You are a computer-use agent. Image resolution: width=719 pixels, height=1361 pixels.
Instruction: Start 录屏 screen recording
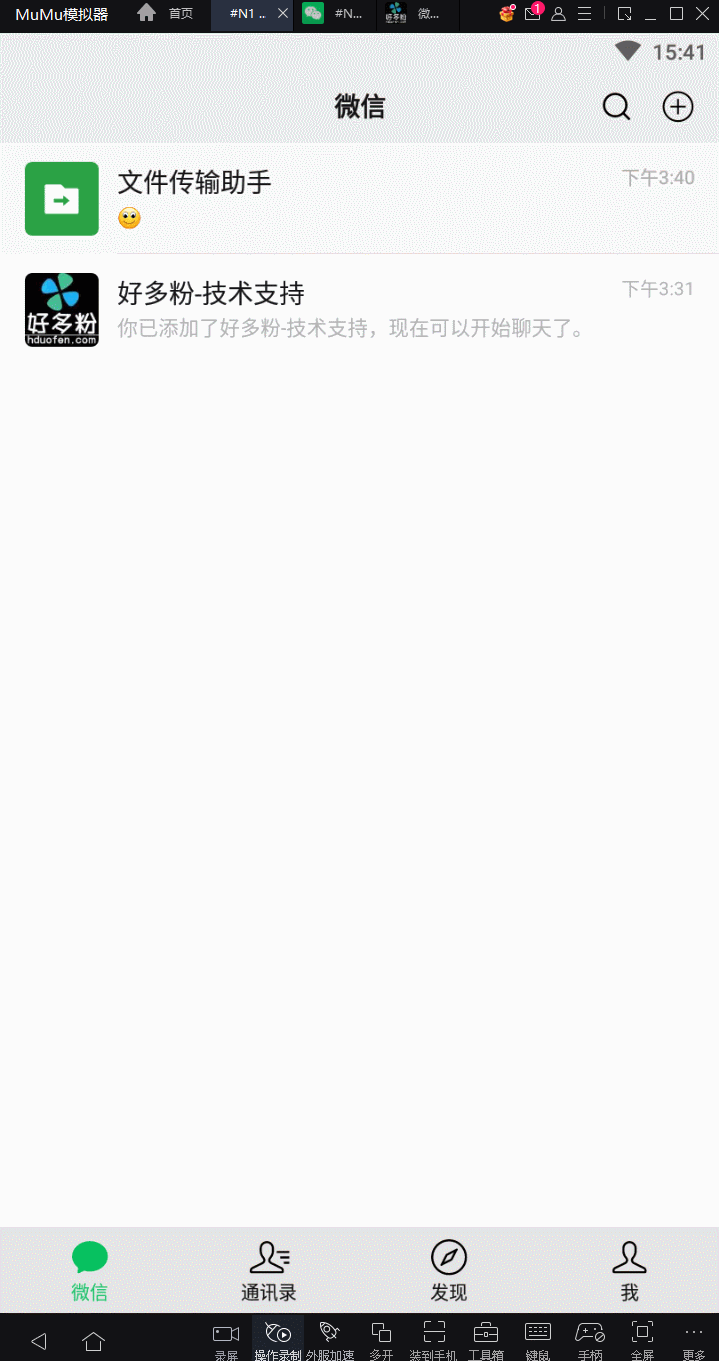[x=226, y=1341]
